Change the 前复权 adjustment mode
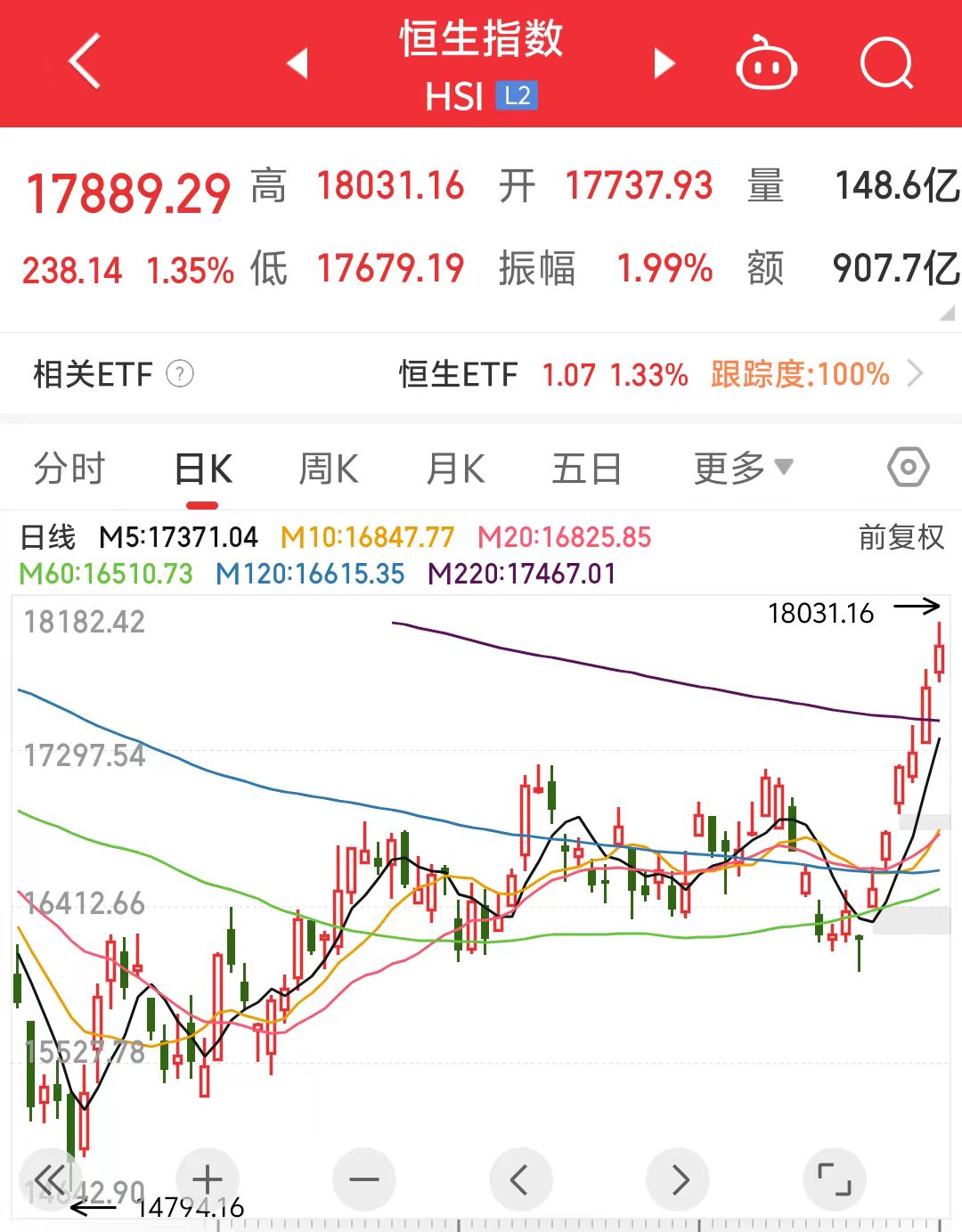 901,537
